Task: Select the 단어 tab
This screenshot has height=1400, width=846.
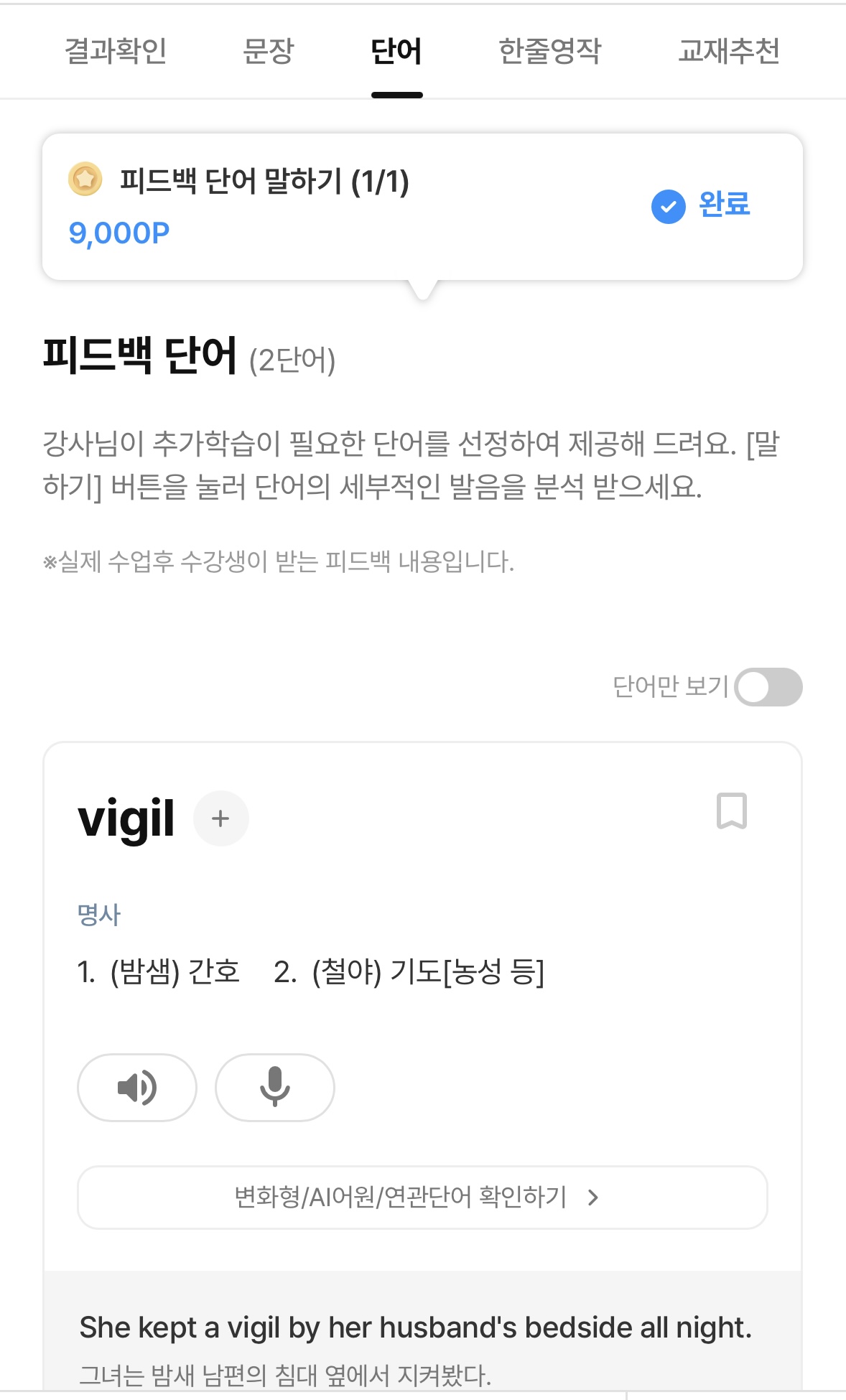Action: (x=396, y=51)
